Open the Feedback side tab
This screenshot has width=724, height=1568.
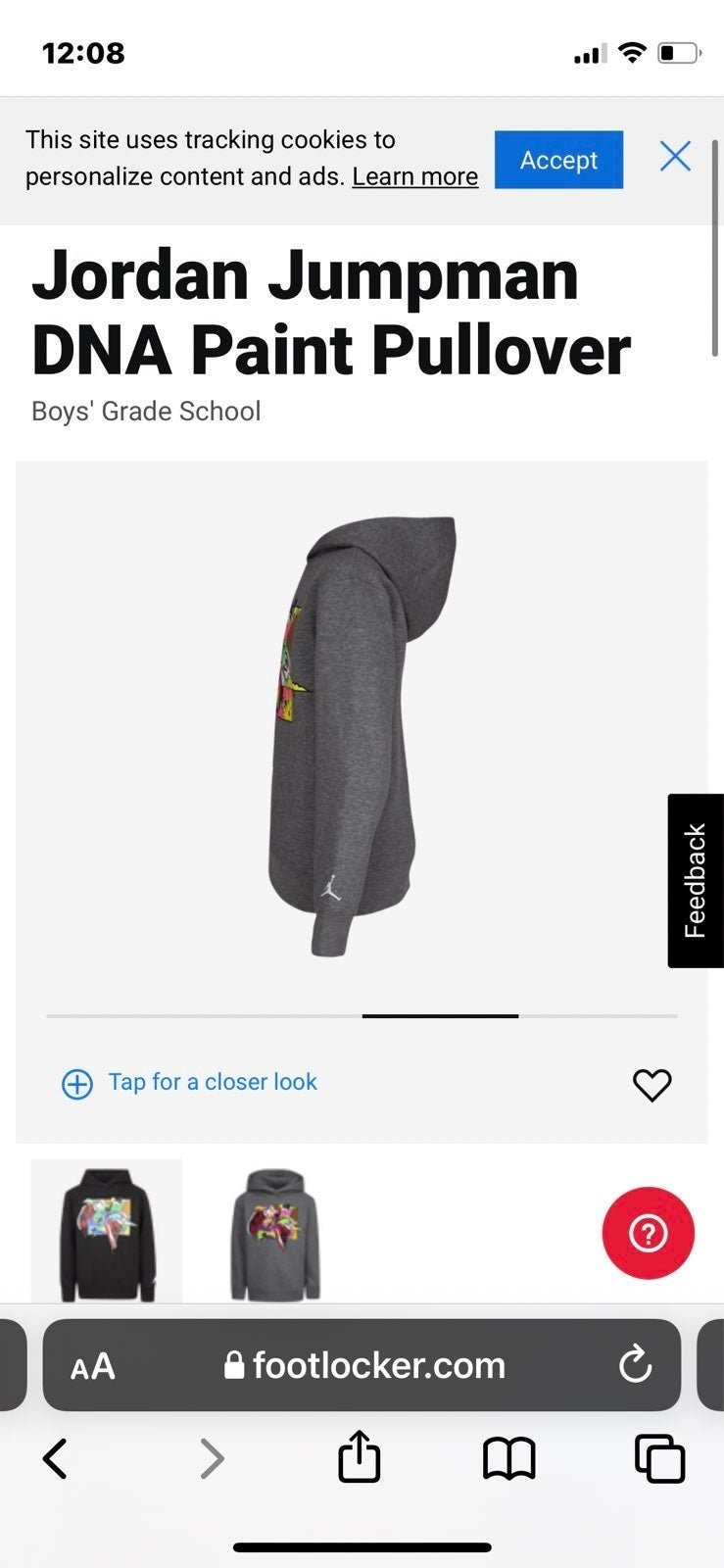tap(696, 880)
